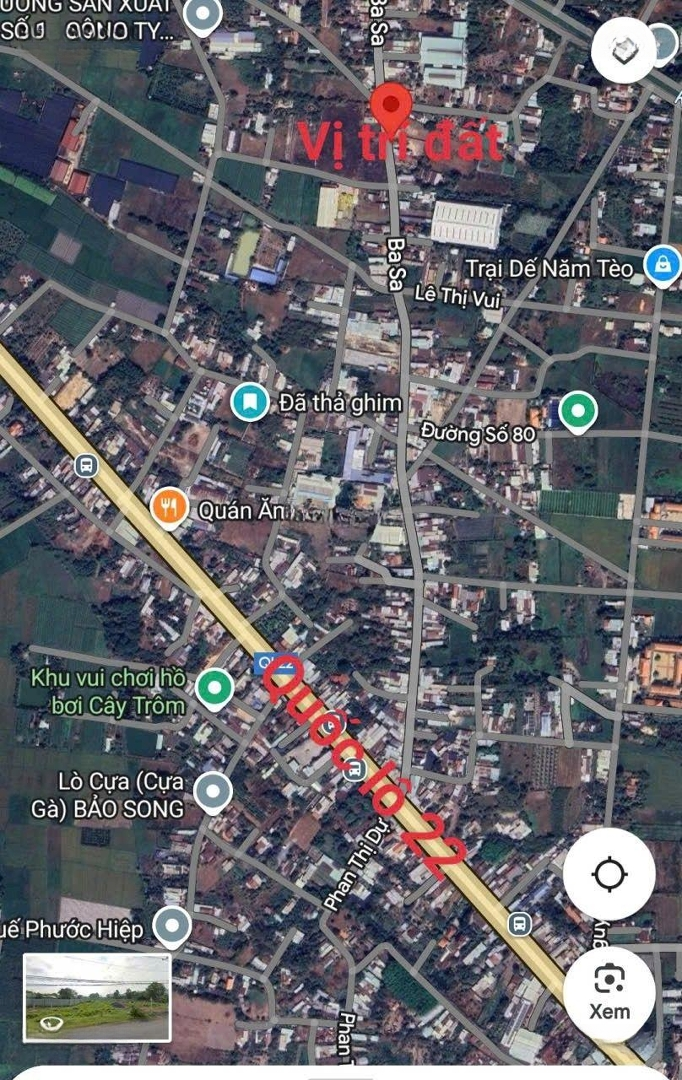Tap the green pin beside Đường Số 80

click(577, 410)
